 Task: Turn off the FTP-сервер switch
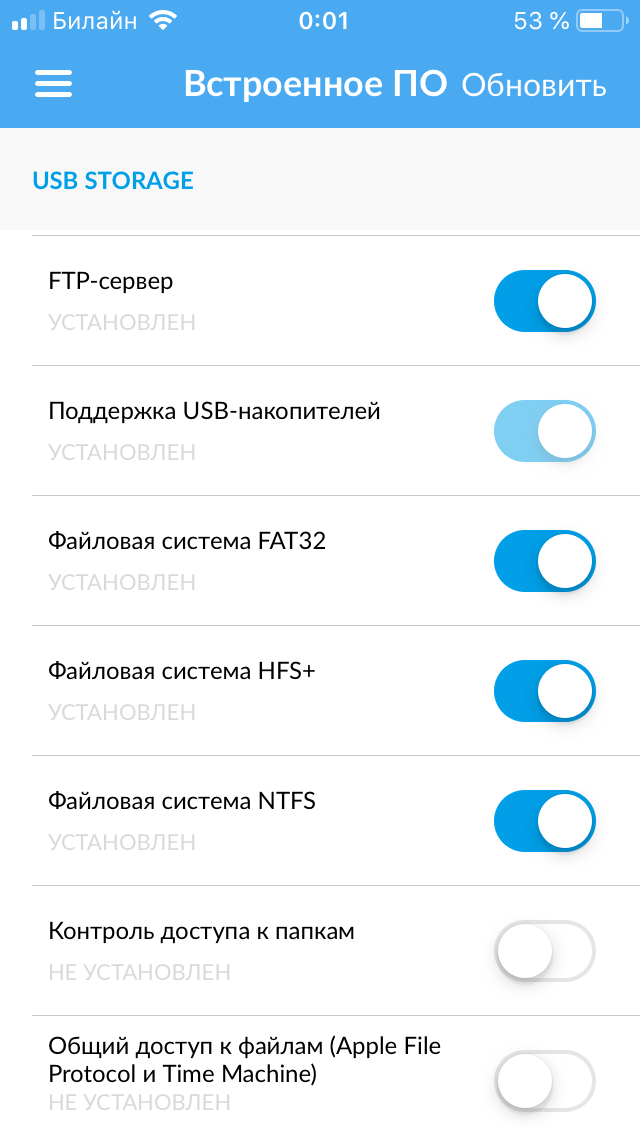[x=544, y=301]
